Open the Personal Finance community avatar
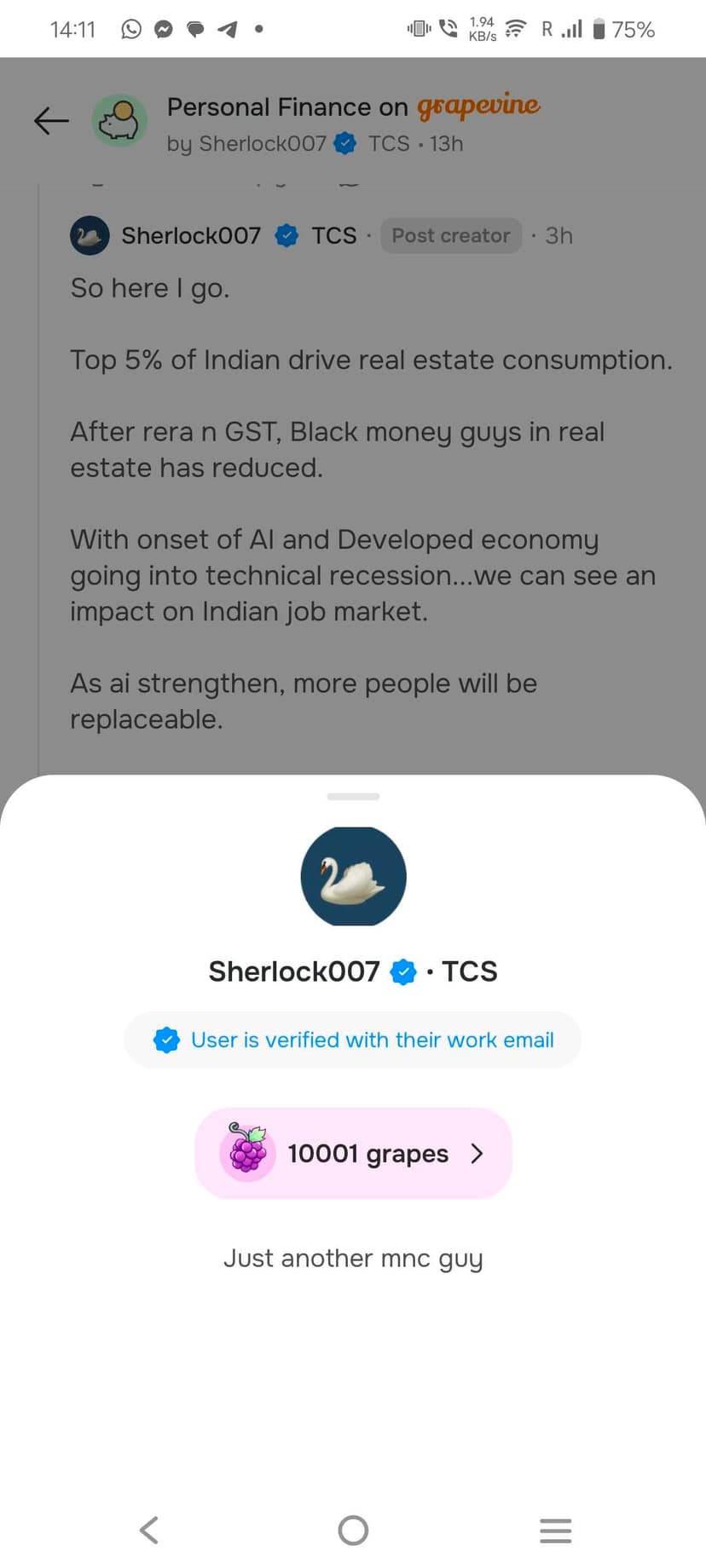 click(x=119, y=121)
